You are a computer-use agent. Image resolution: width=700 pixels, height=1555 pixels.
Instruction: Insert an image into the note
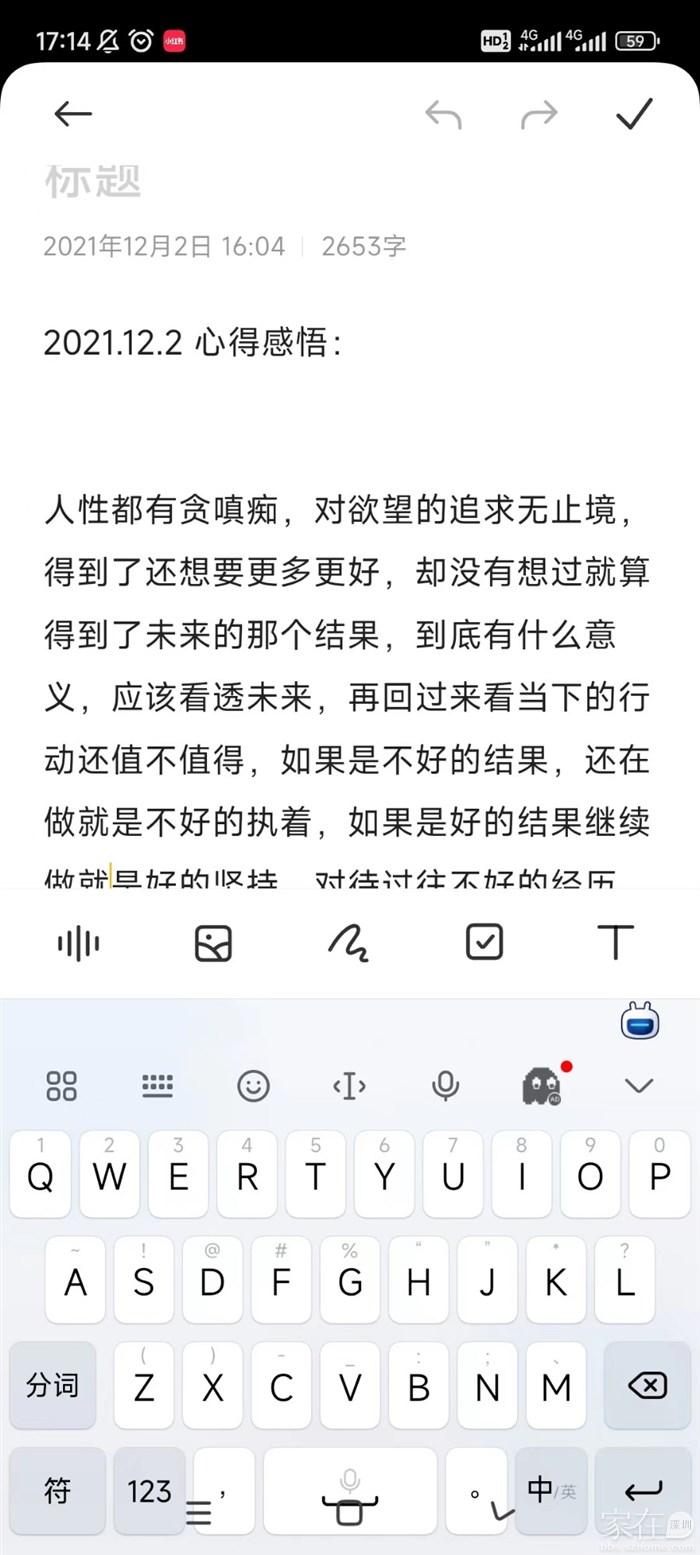tap(213, 943)
